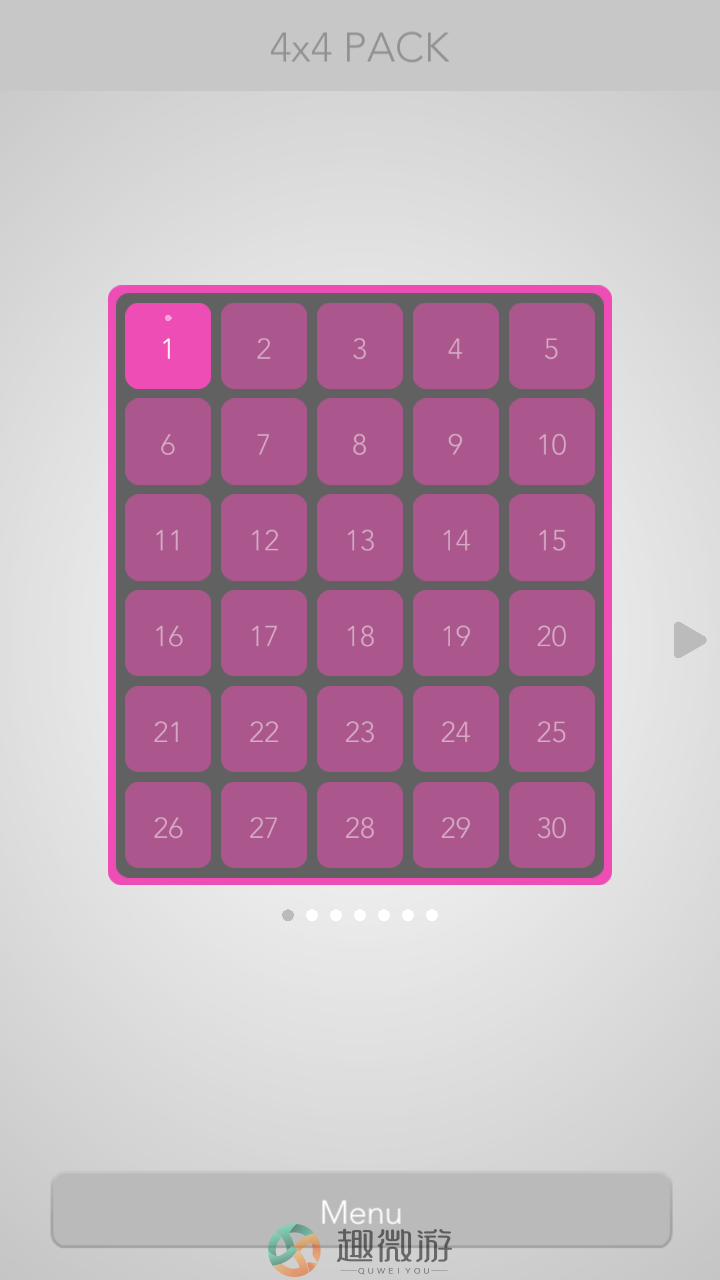The height and width of the screenshot is (1280, 720).
Task: Choose level 8
Action: pyautogui.click(x=360, y=442)
